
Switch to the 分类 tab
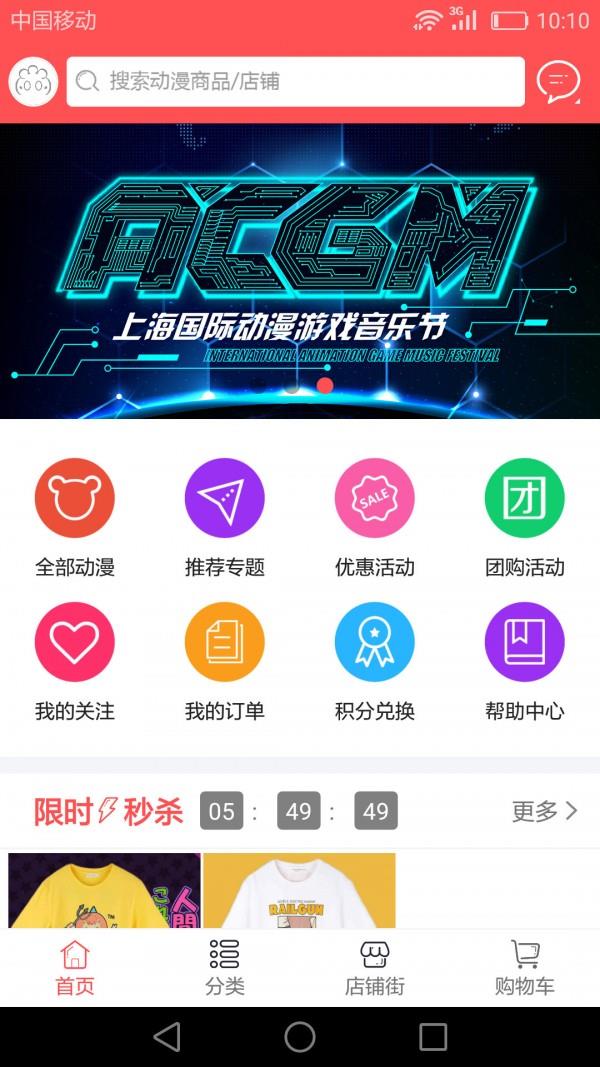(225, 968)
